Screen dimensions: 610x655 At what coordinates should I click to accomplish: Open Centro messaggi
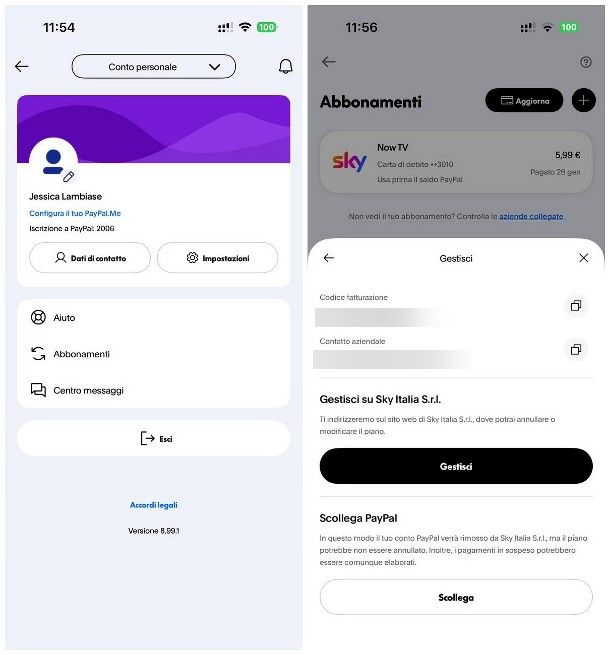coord(153,390)
